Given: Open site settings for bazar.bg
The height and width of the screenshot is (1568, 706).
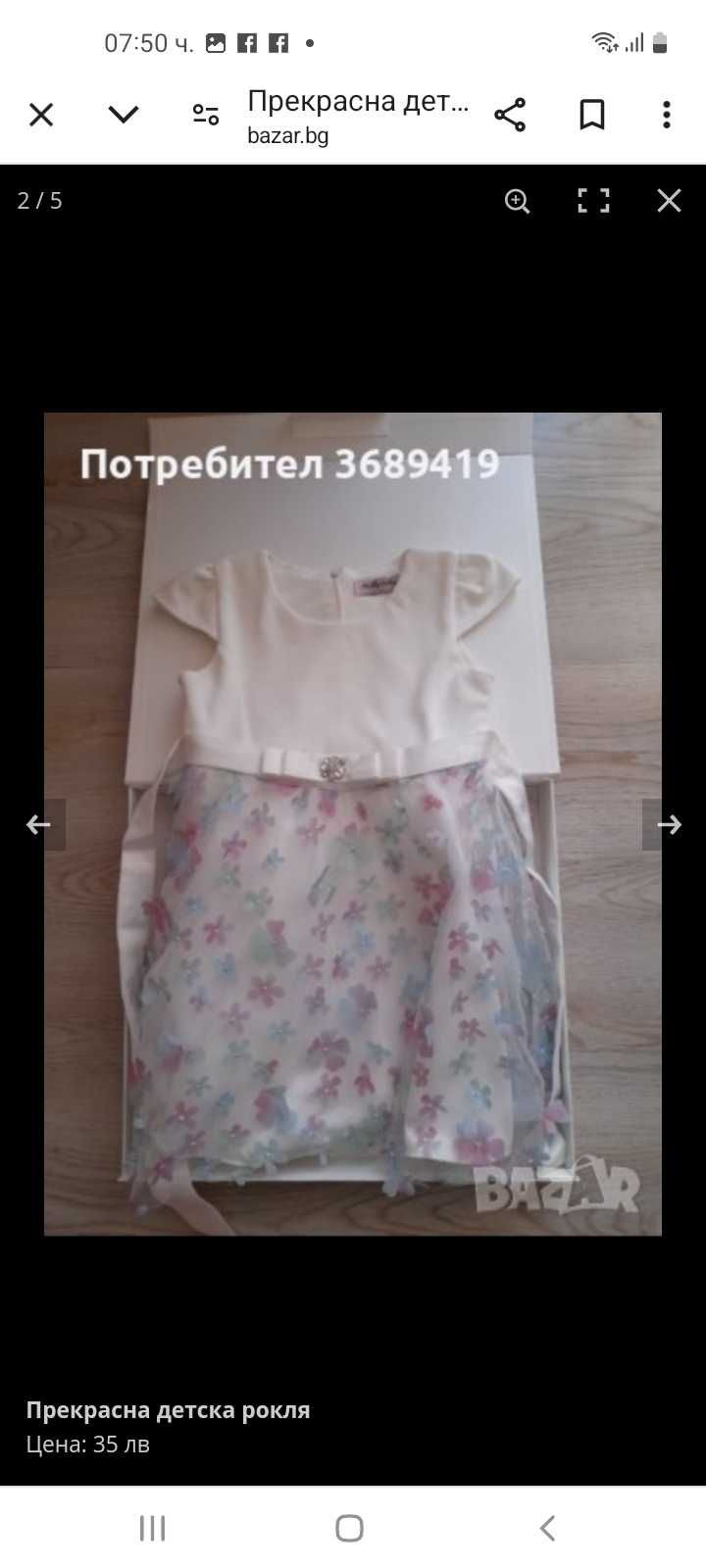Looking at the screenshot, I should (206, 116).
